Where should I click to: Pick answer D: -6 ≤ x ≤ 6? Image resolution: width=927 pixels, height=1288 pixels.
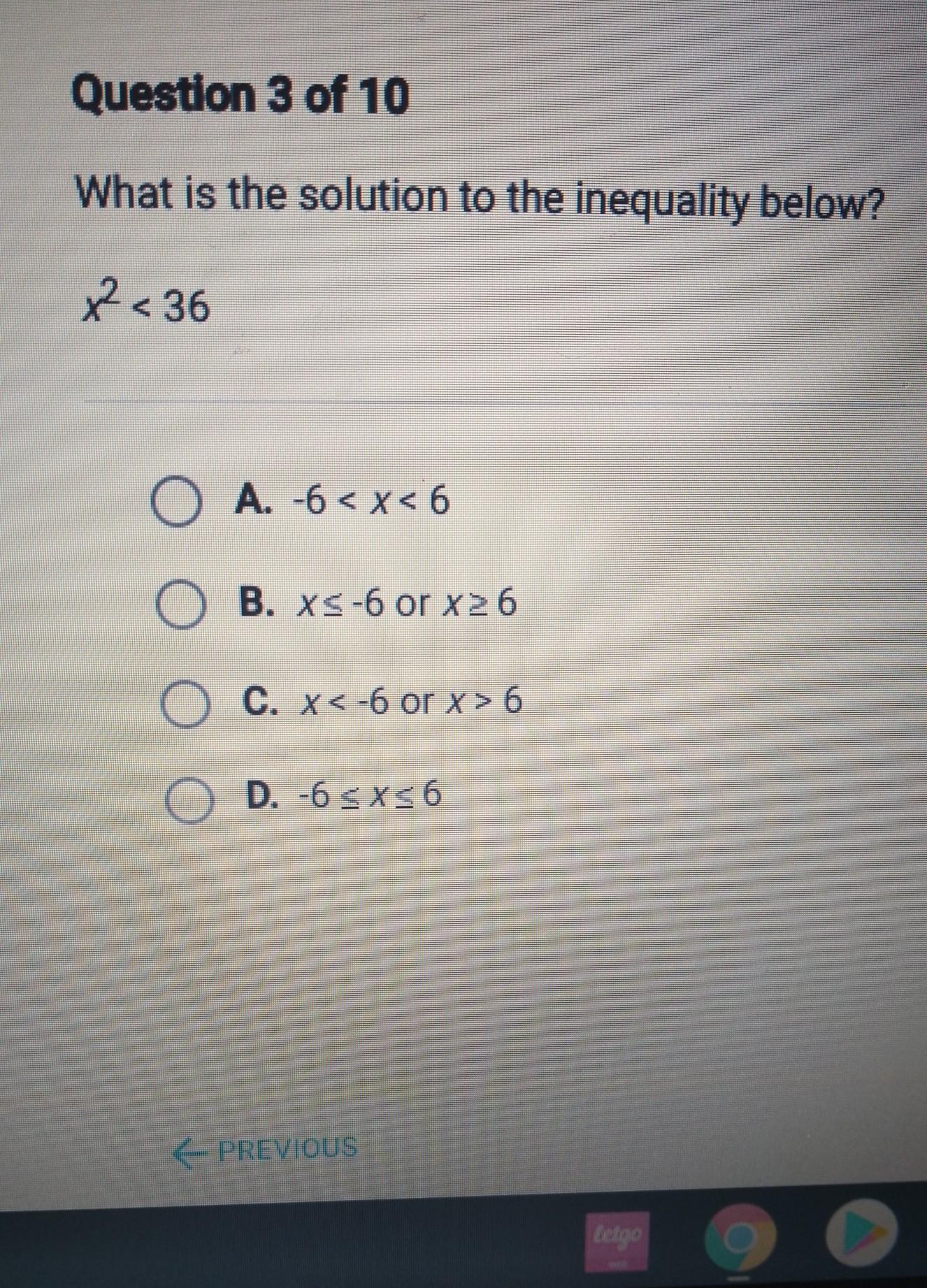(189, 799)
